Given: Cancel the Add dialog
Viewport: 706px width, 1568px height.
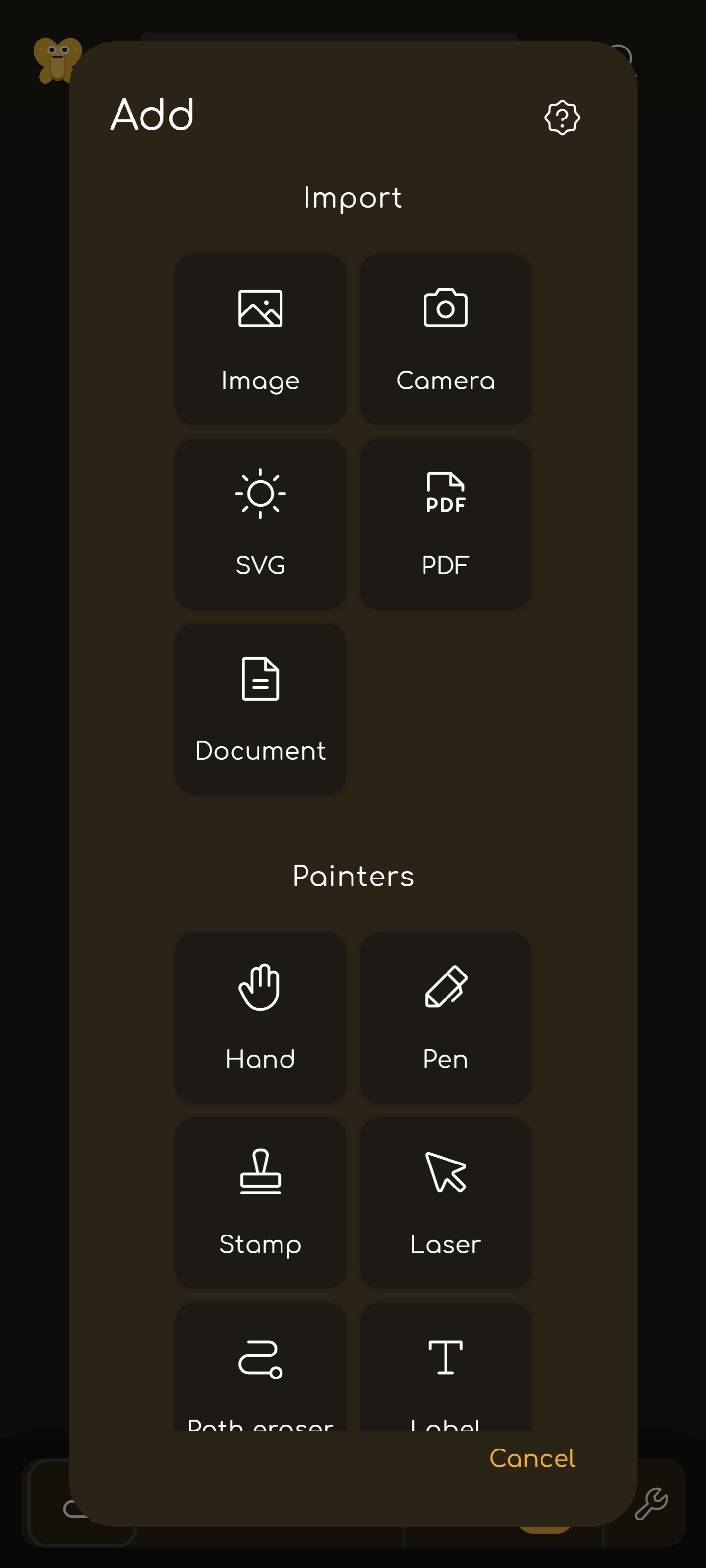Looking at the screenshot, I should [x=532, y=1458].
